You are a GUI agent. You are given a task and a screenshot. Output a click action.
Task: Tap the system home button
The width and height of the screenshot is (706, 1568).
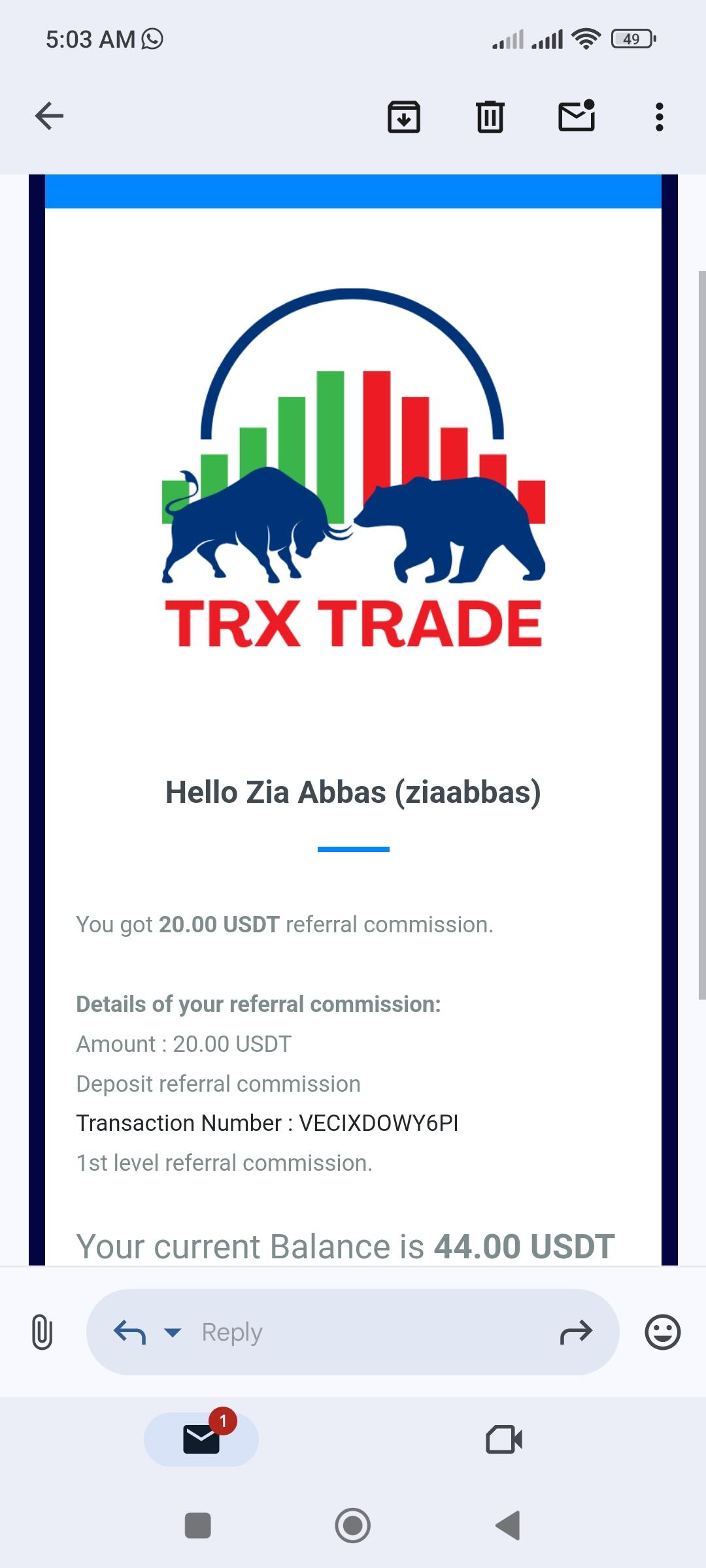click(x=353, y=1526)
